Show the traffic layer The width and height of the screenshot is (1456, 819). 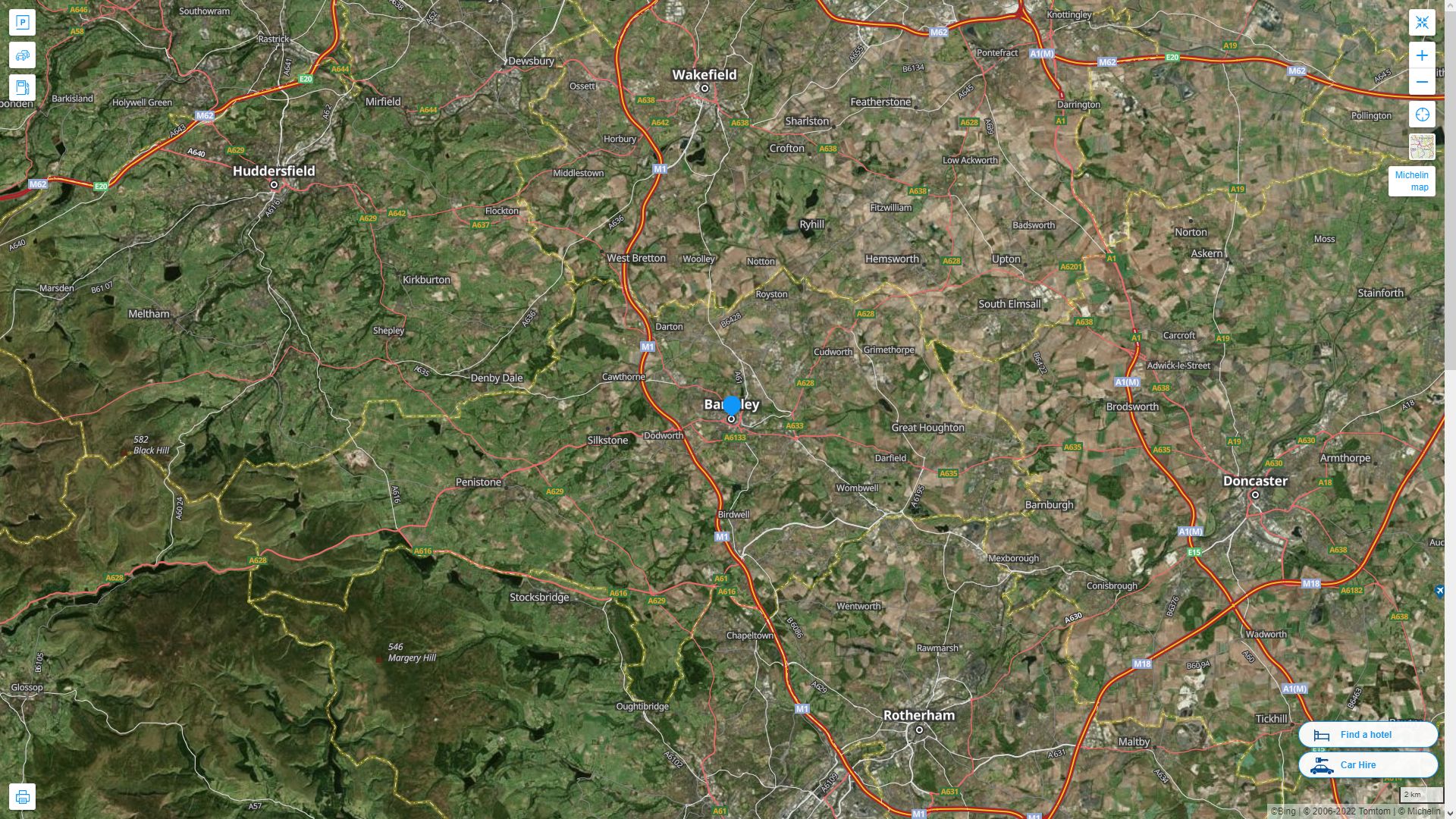22,55
